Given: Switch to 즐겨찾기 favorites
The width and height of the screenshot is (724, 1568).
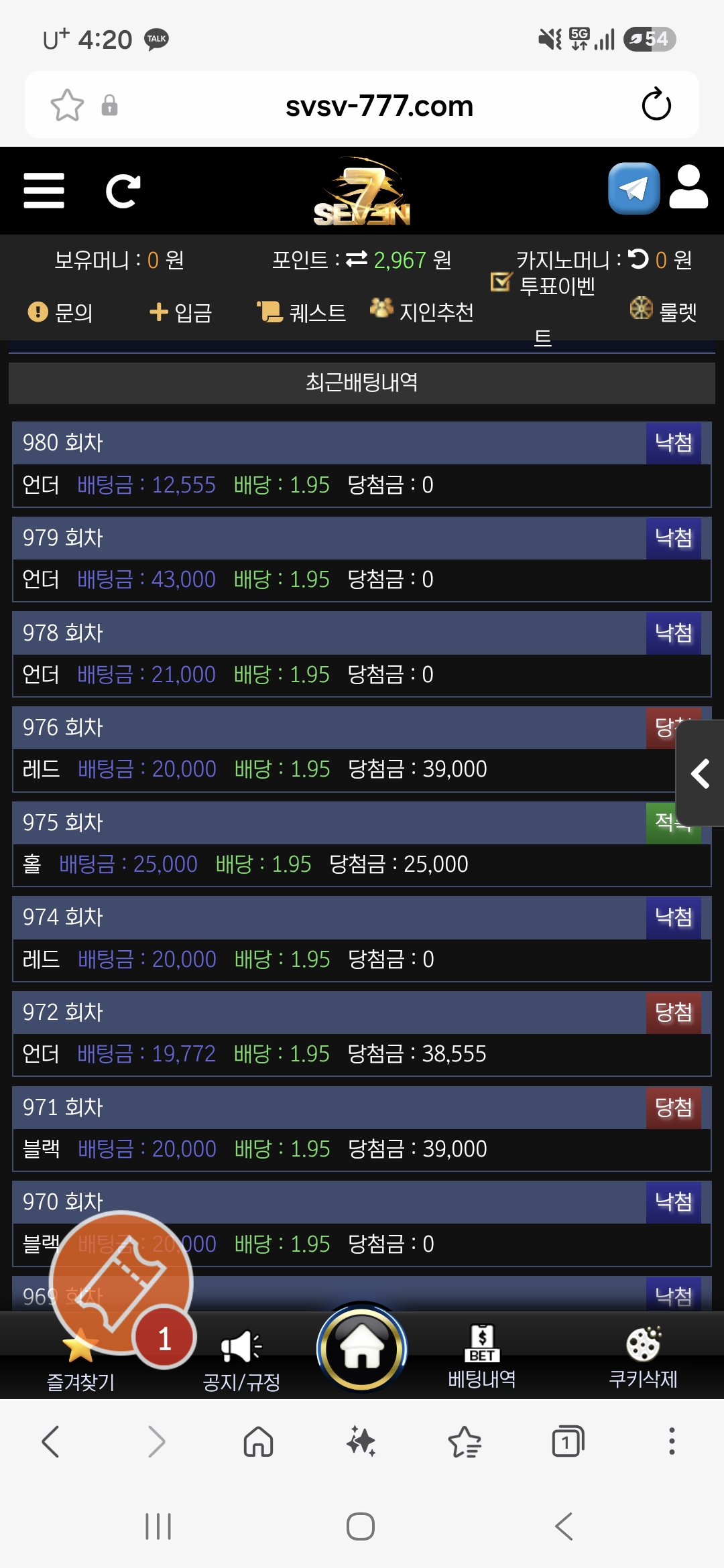Looking at the screenshot, I should pyautogui.click(x=80, y=1360).
